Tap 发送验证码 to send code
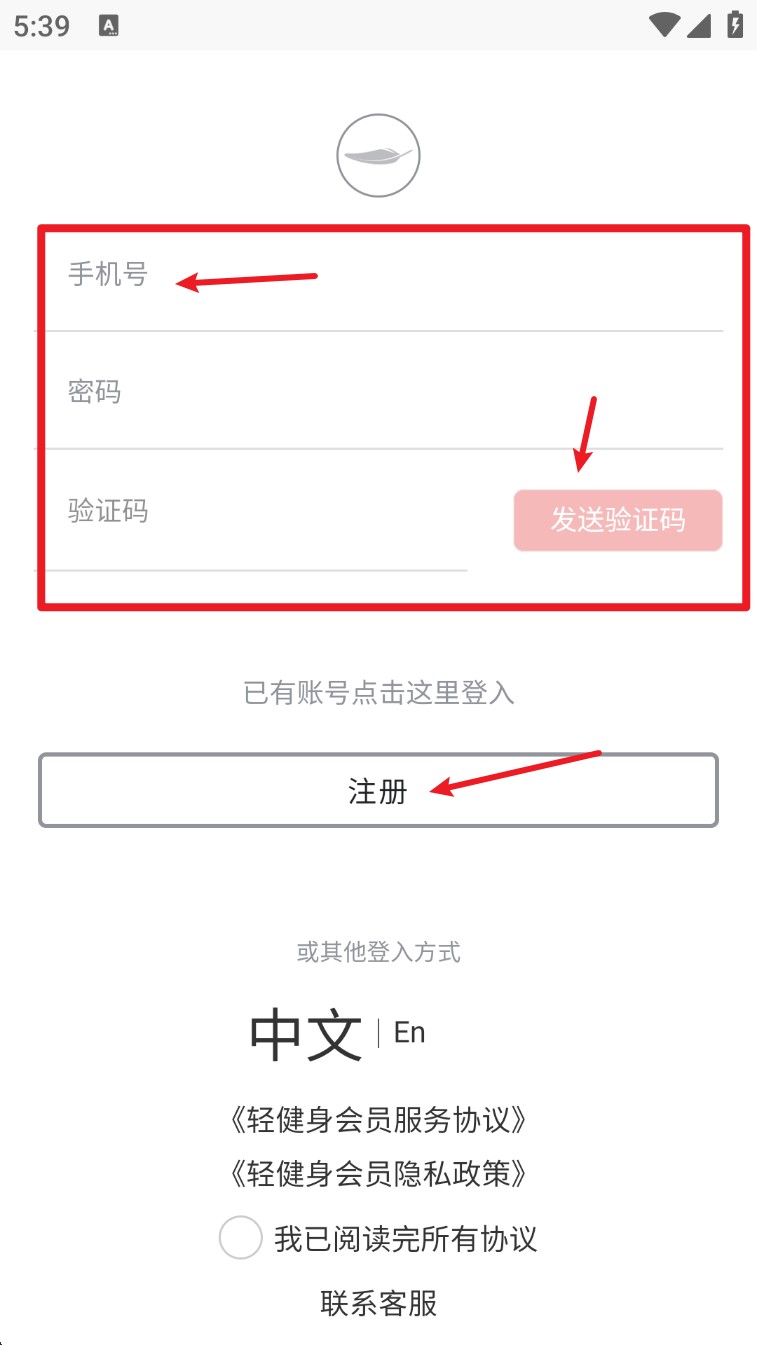757x1345 pixels. (x=617, y=520)
